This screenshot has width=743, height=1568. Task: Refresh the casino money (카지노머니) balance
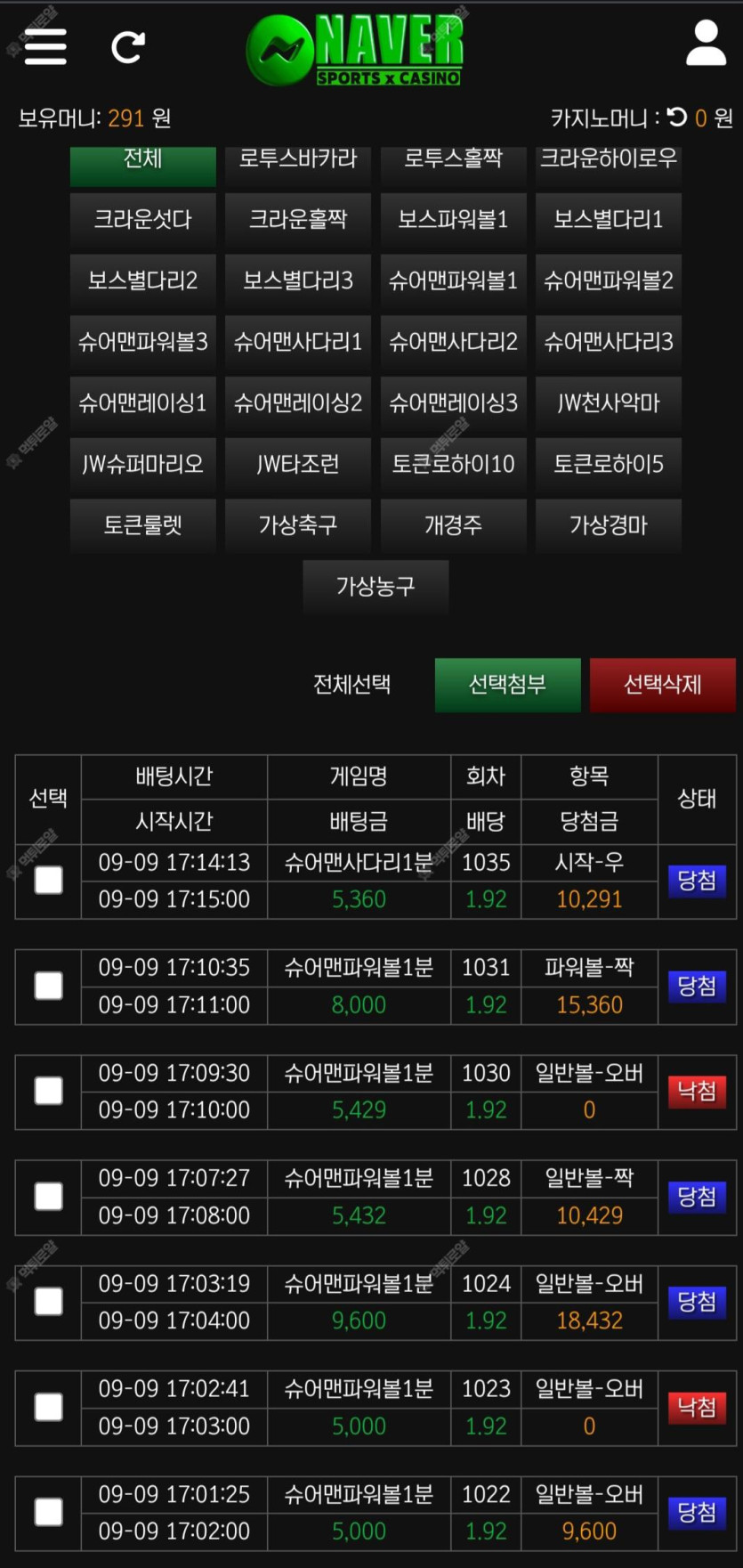677,118
